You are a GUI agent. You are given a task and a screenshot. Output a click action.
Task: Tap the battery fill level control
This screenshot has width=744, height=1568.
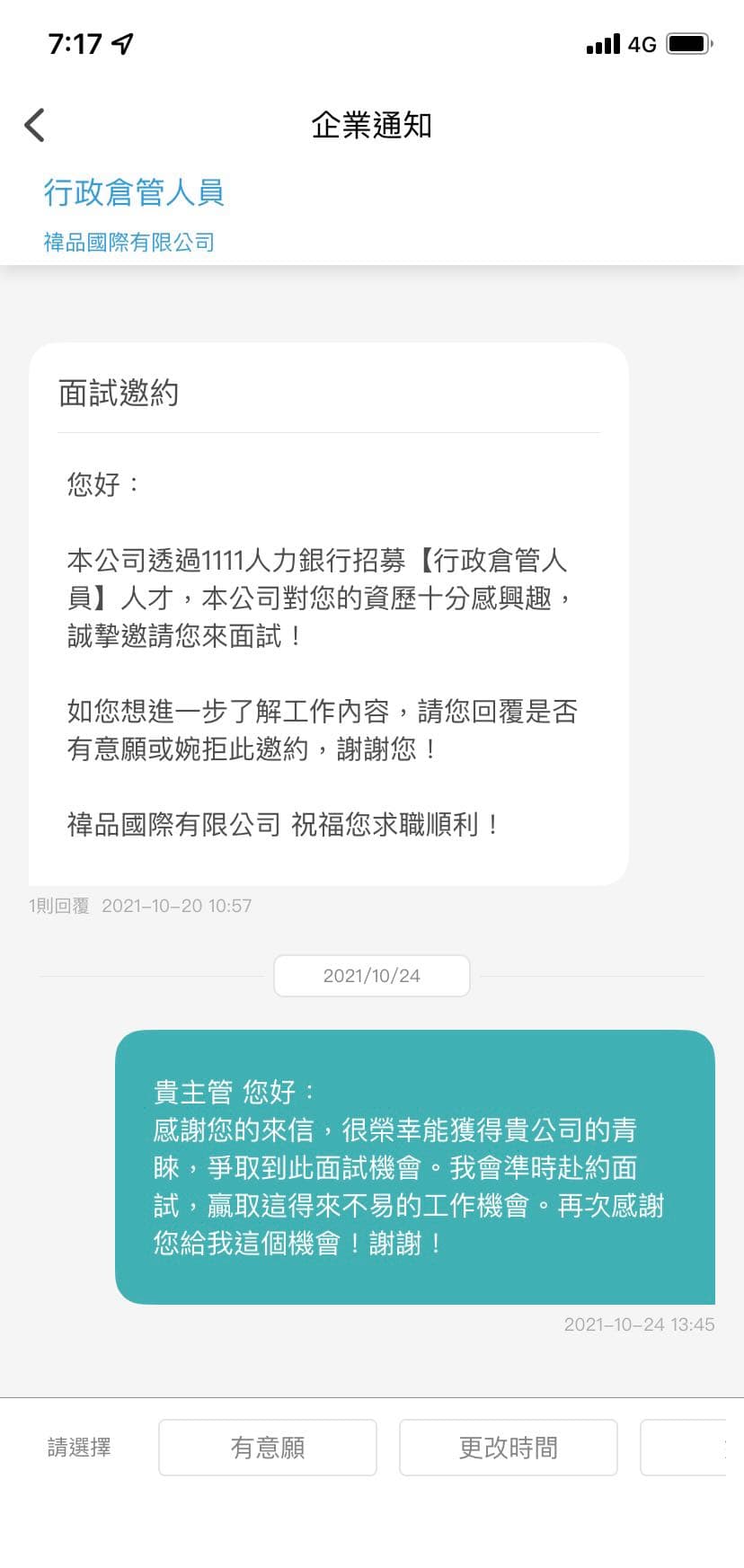pos(685,43)
